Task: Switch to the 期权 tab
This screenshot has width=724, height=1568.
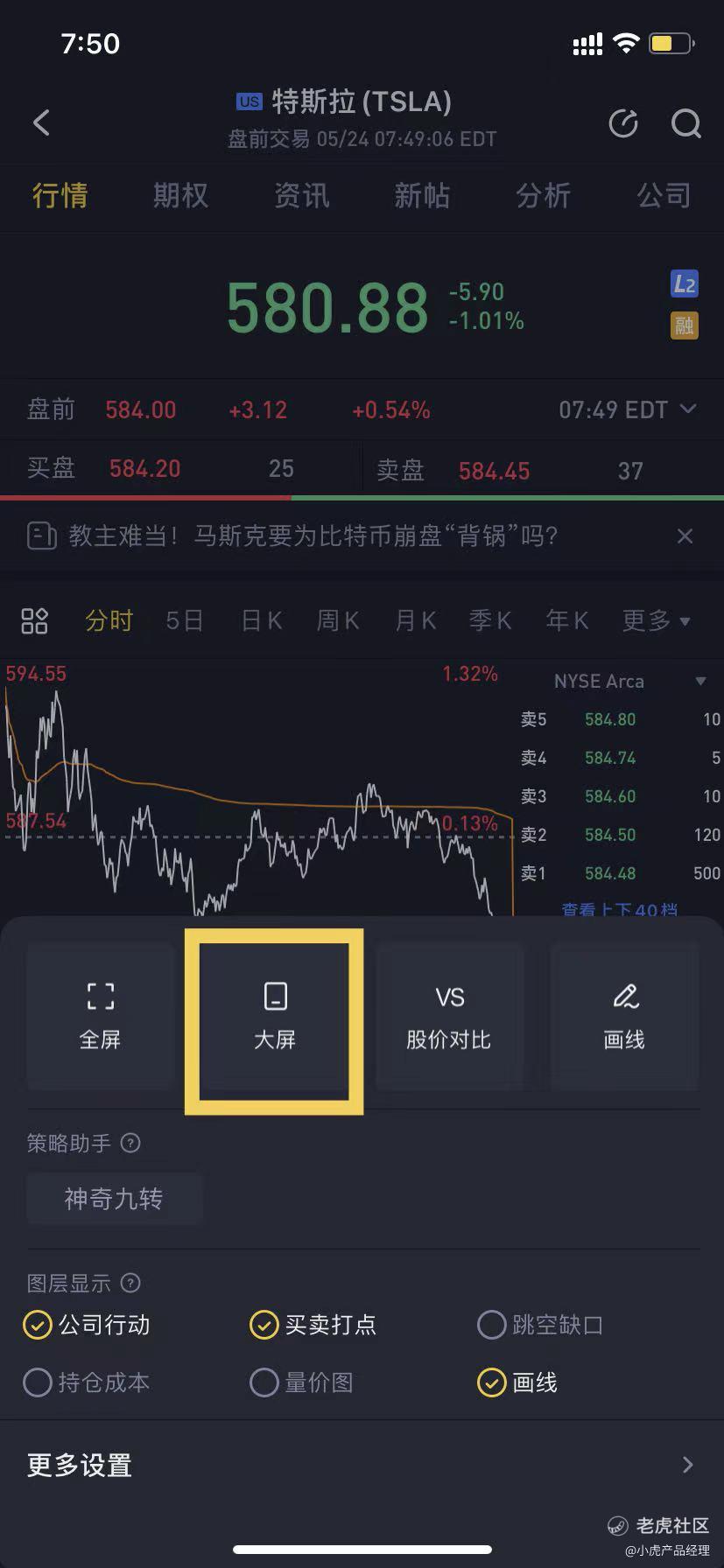Action: point(180,195)
